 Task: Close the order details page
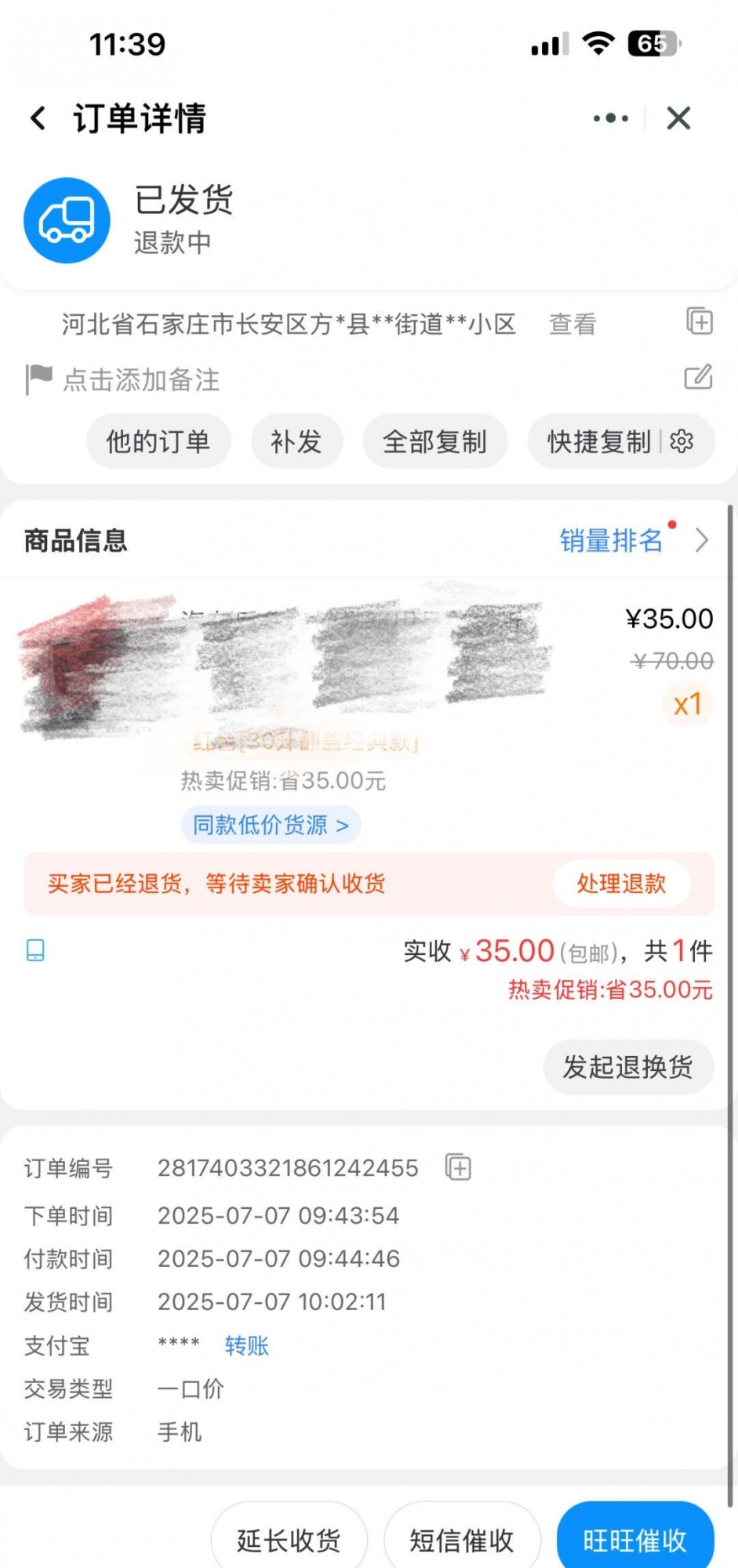tap(678, 118)
